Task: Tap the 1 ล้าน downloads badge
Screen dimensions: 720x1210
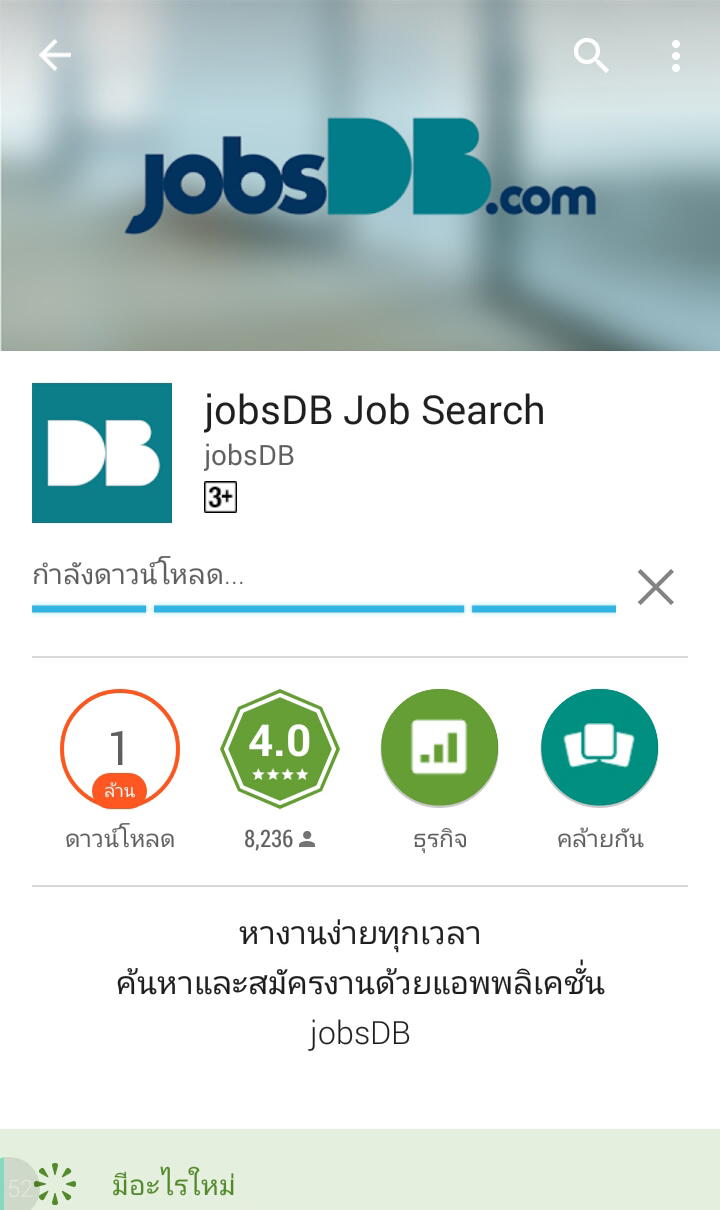Action: coord(120,748)
